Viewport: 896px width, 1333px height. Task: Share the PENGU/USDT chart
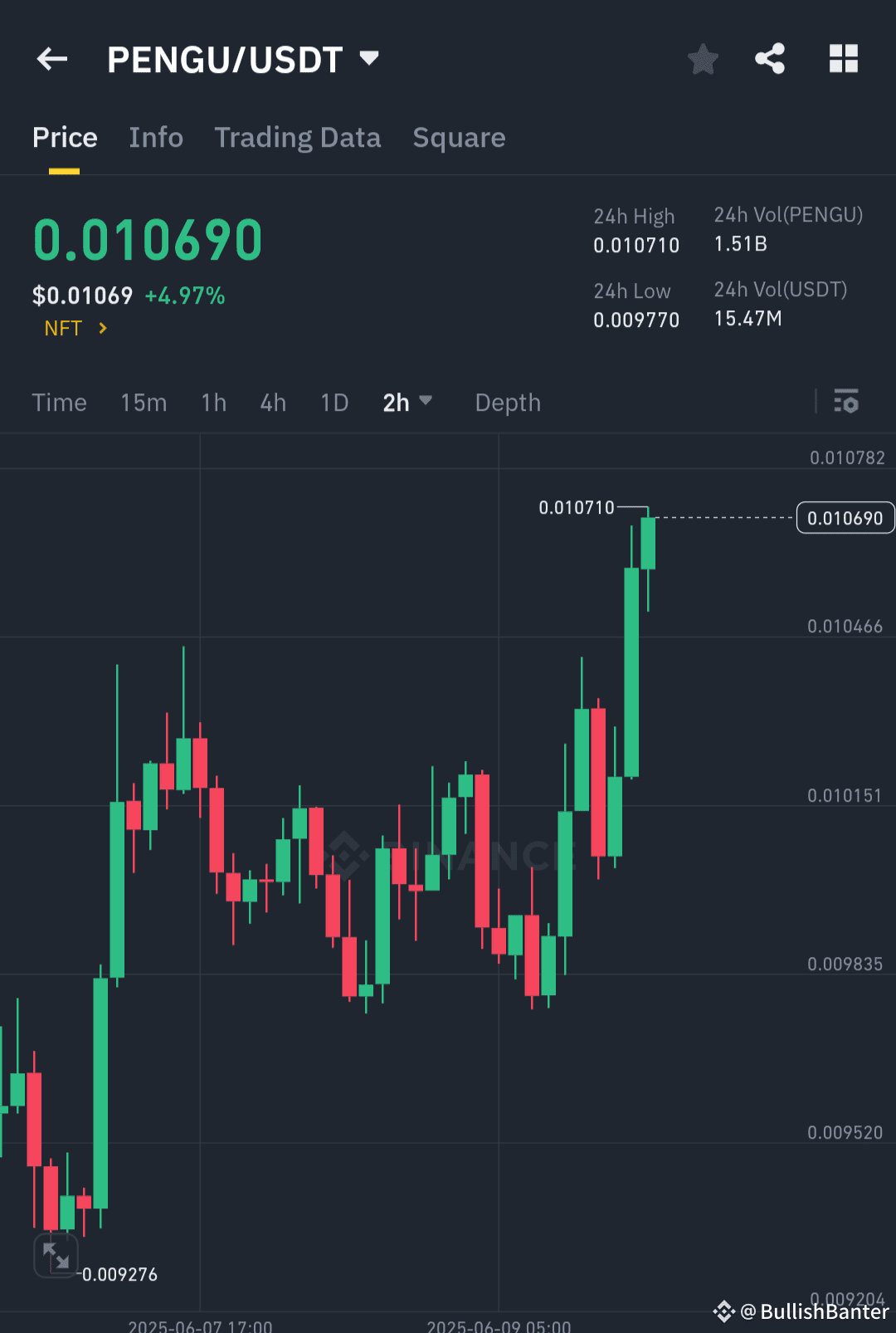pyautogui.click(x=770, y=58)
